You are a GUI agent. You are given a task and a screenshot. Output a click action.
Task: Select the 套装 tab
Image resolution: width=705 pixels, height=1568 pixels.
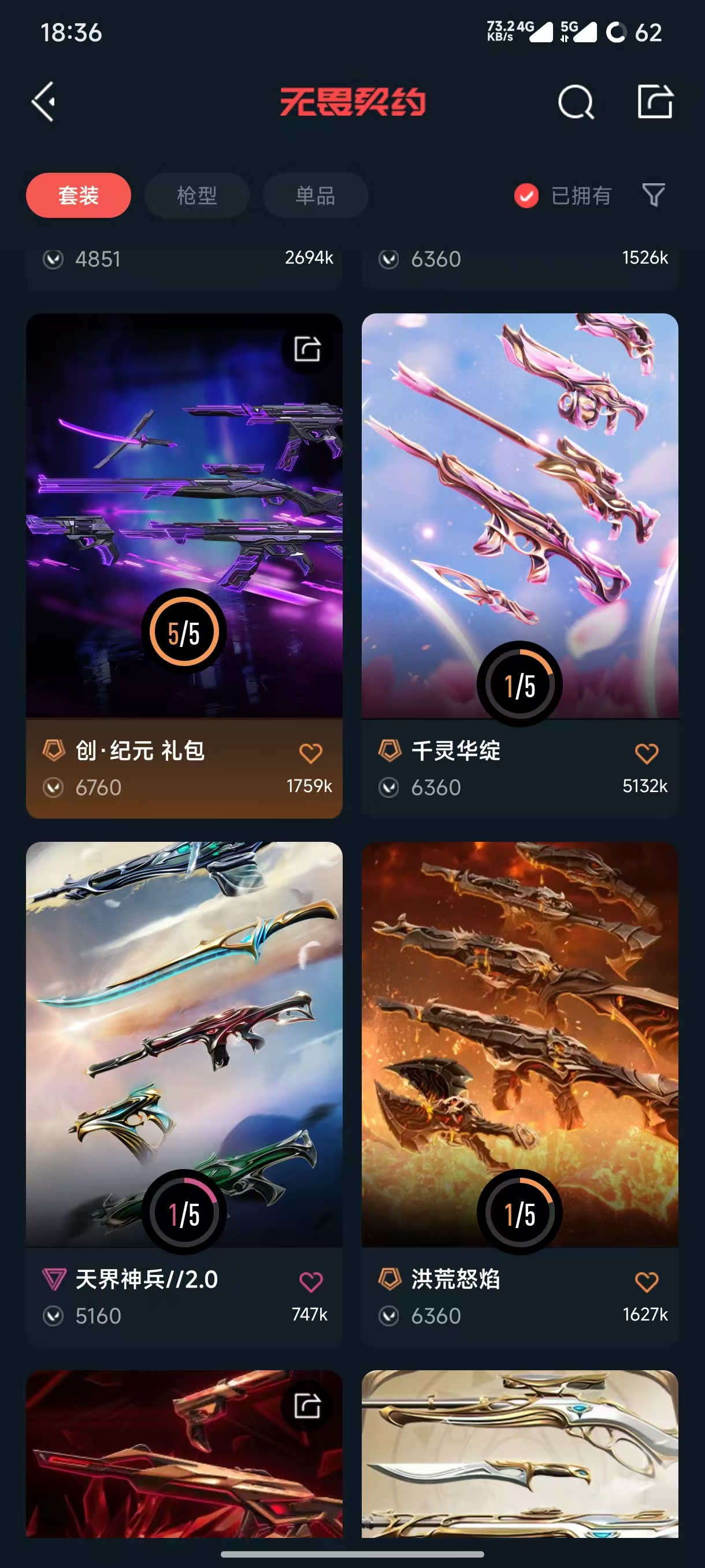pos(79,195)
